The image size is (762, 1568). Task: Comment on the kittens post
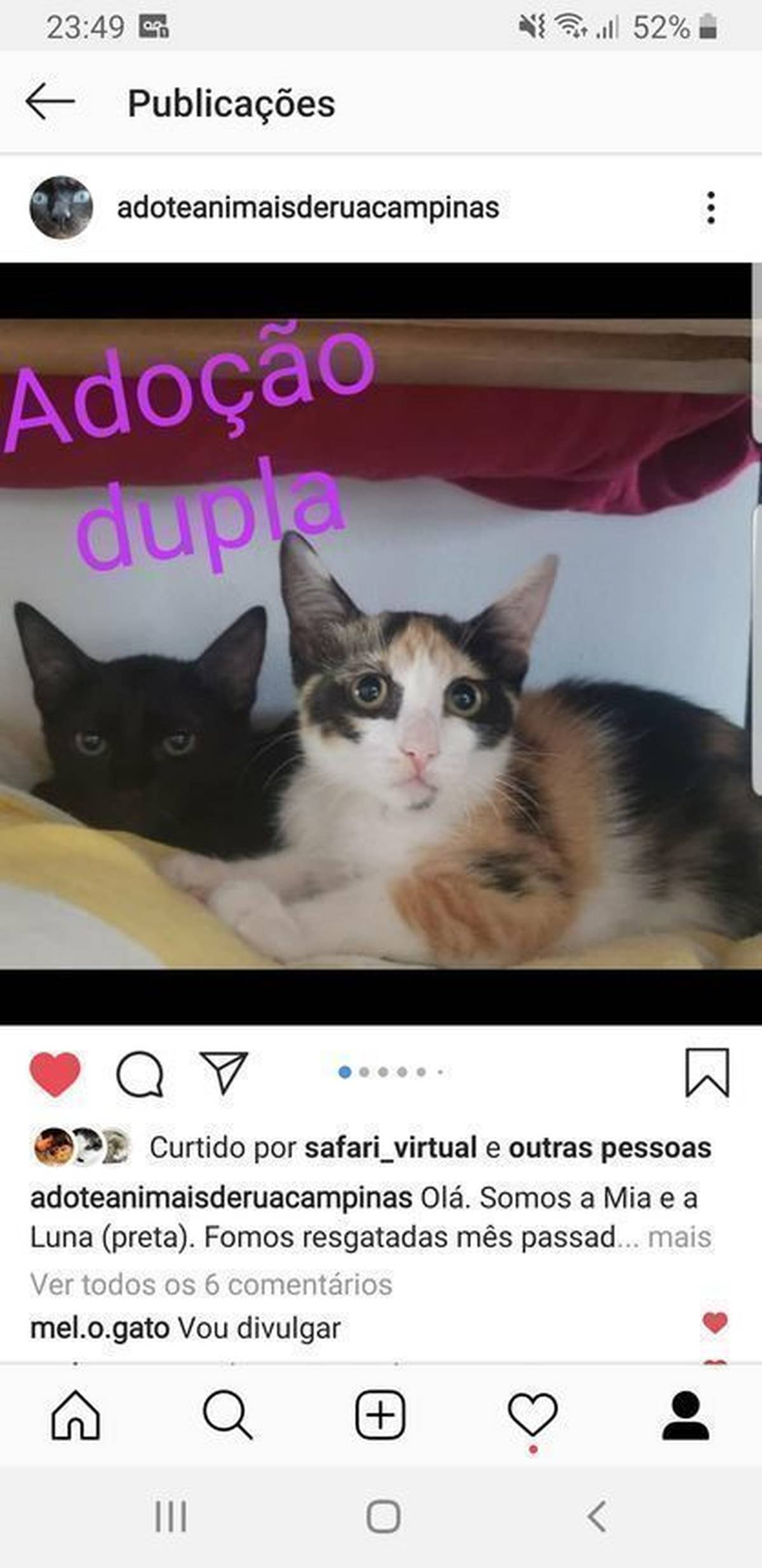coord(140,1074)
